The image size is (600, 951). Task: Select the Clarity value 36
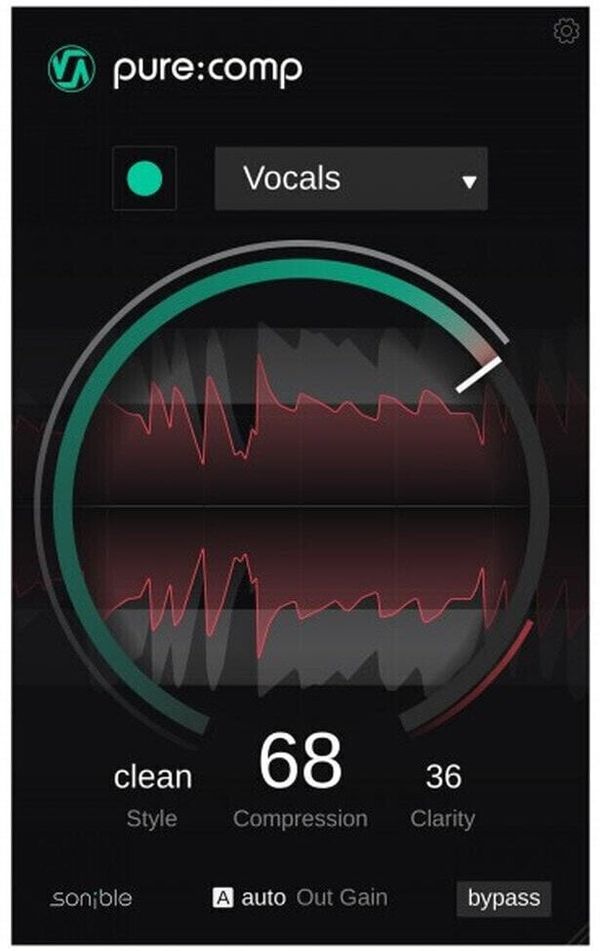point(442,776)
